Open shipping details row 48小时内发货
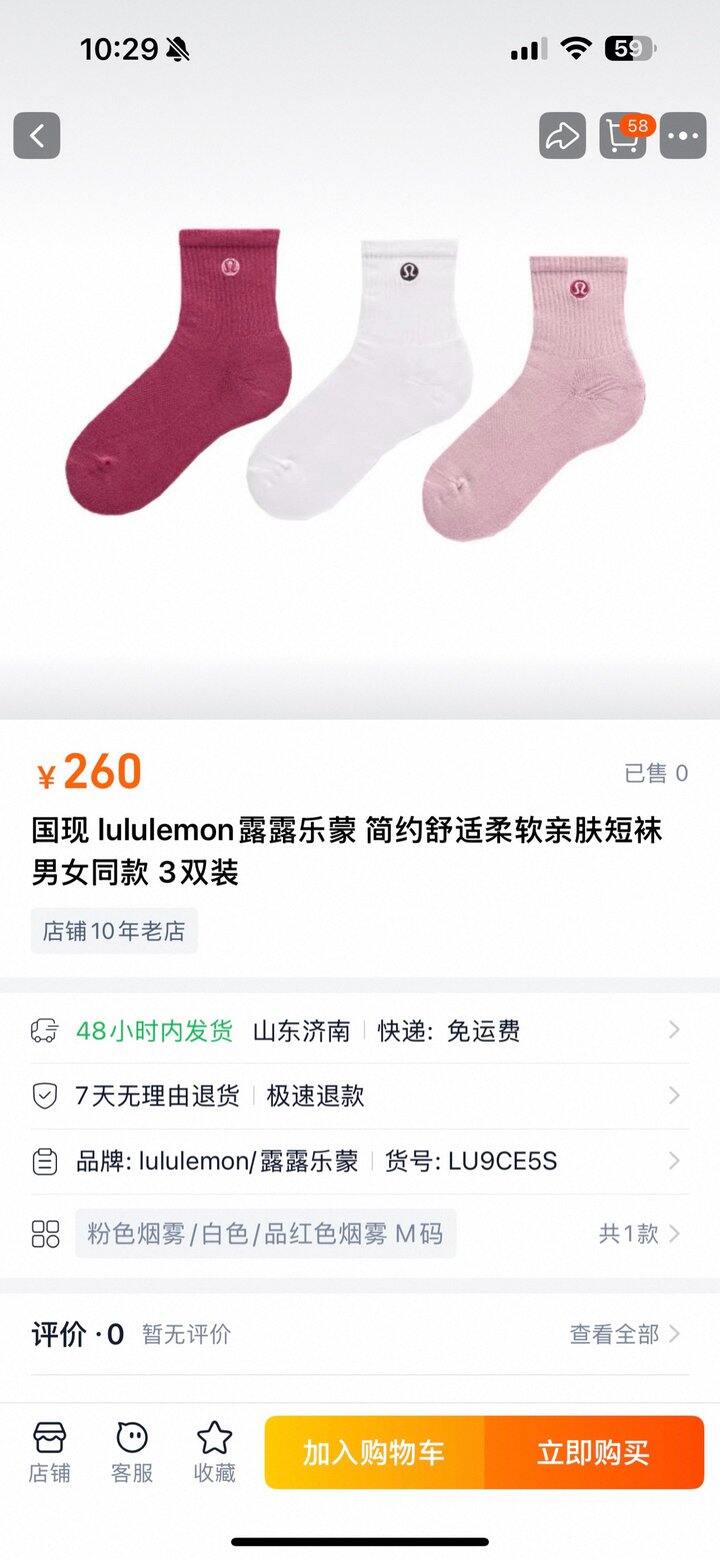Viewport: 720px width, 1560px height. pyautogui.click(x=360, y=1031)
